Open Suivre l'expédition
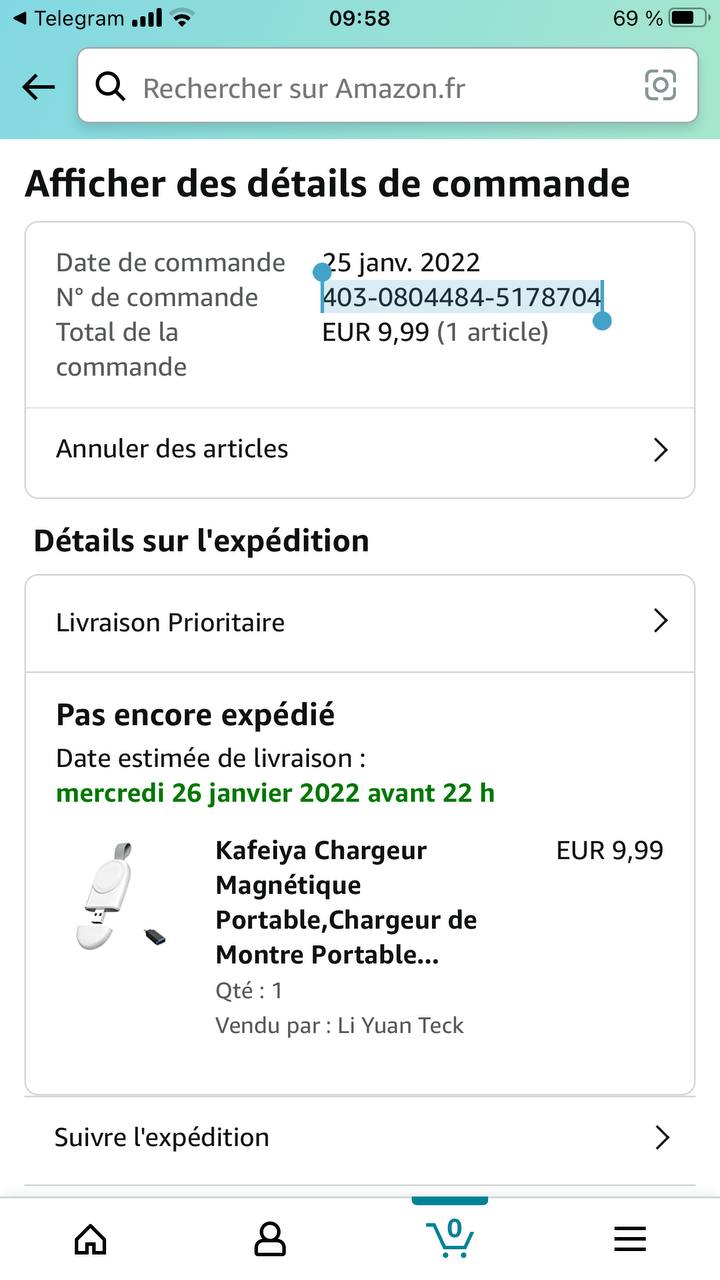This screenshot has width=720, height=1280. pos(360,1138)
